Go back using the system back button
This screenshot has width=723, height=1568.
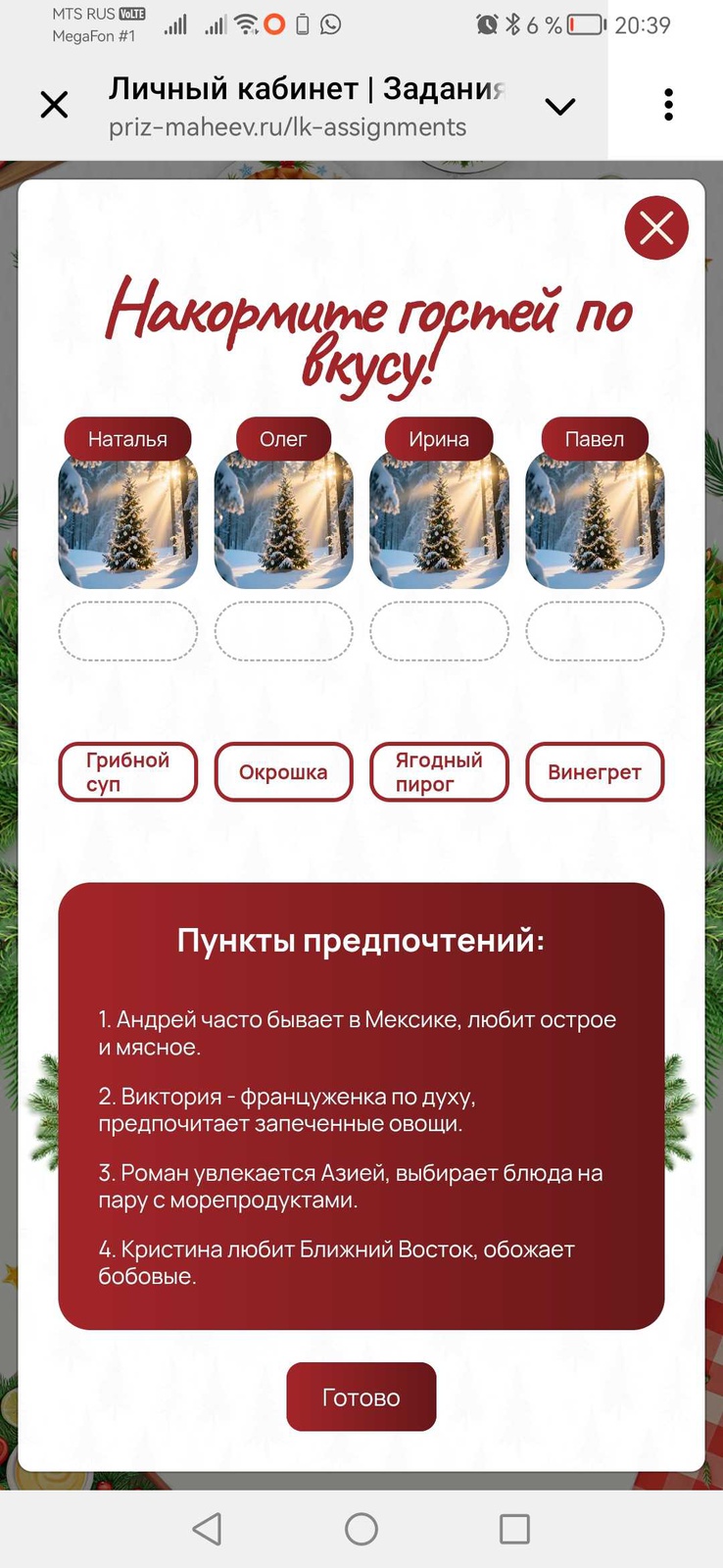click(x=207, y=1529)
